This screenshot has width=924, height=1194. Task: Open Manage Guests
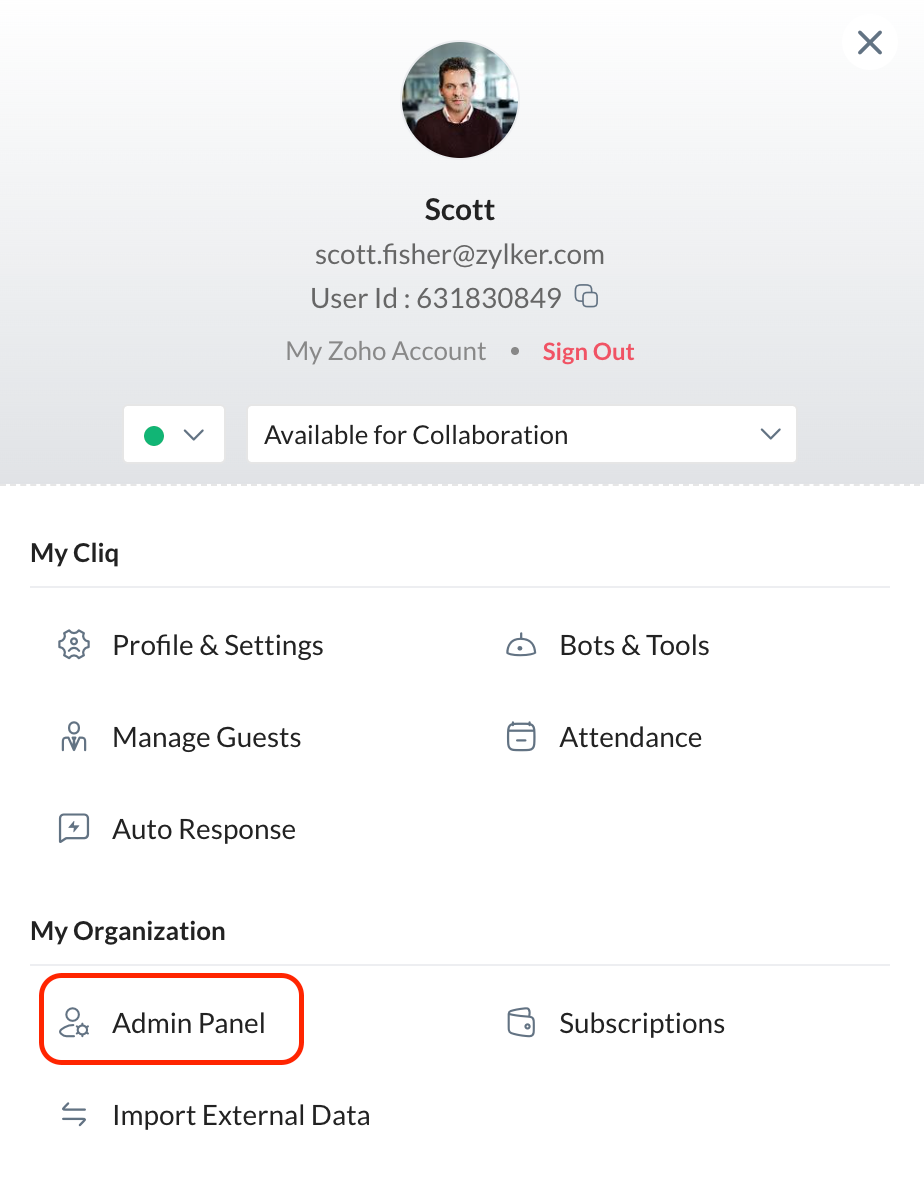pos(206,737)
